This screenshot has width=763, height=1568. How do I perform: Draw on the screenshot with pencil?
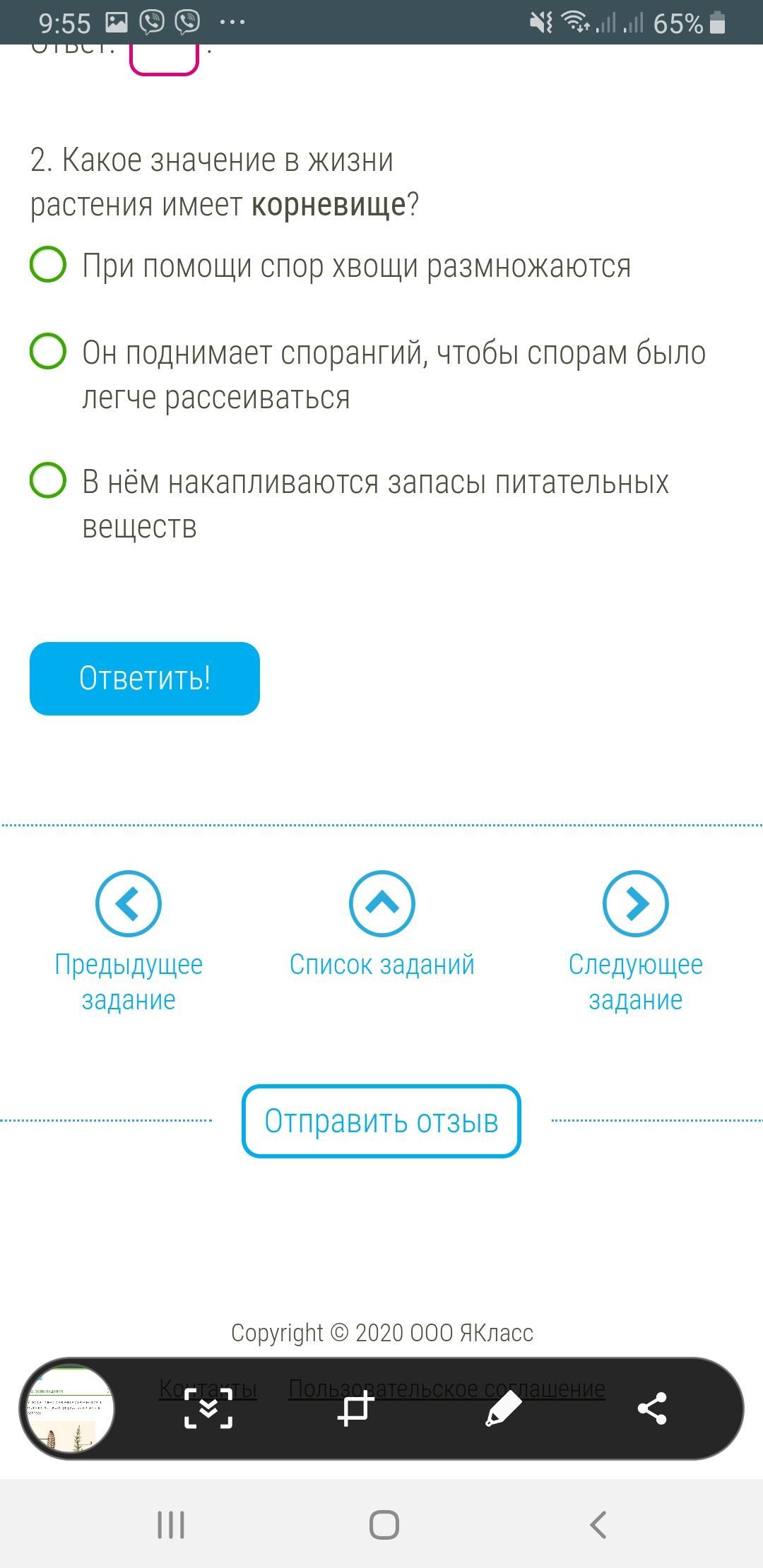pyautogui.click(x=504, y=1408)
